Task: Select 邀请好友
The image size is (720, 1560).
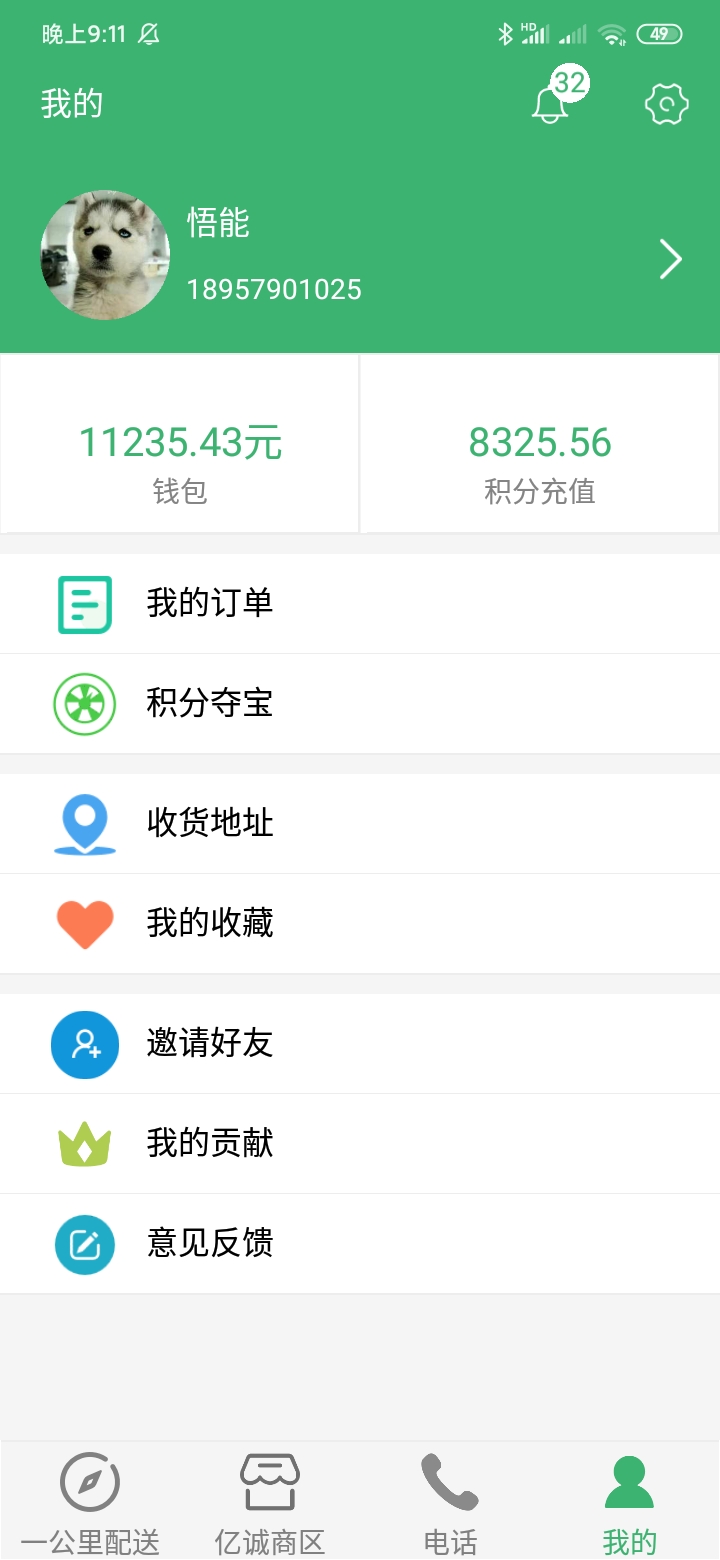Action: point(360,1043)
